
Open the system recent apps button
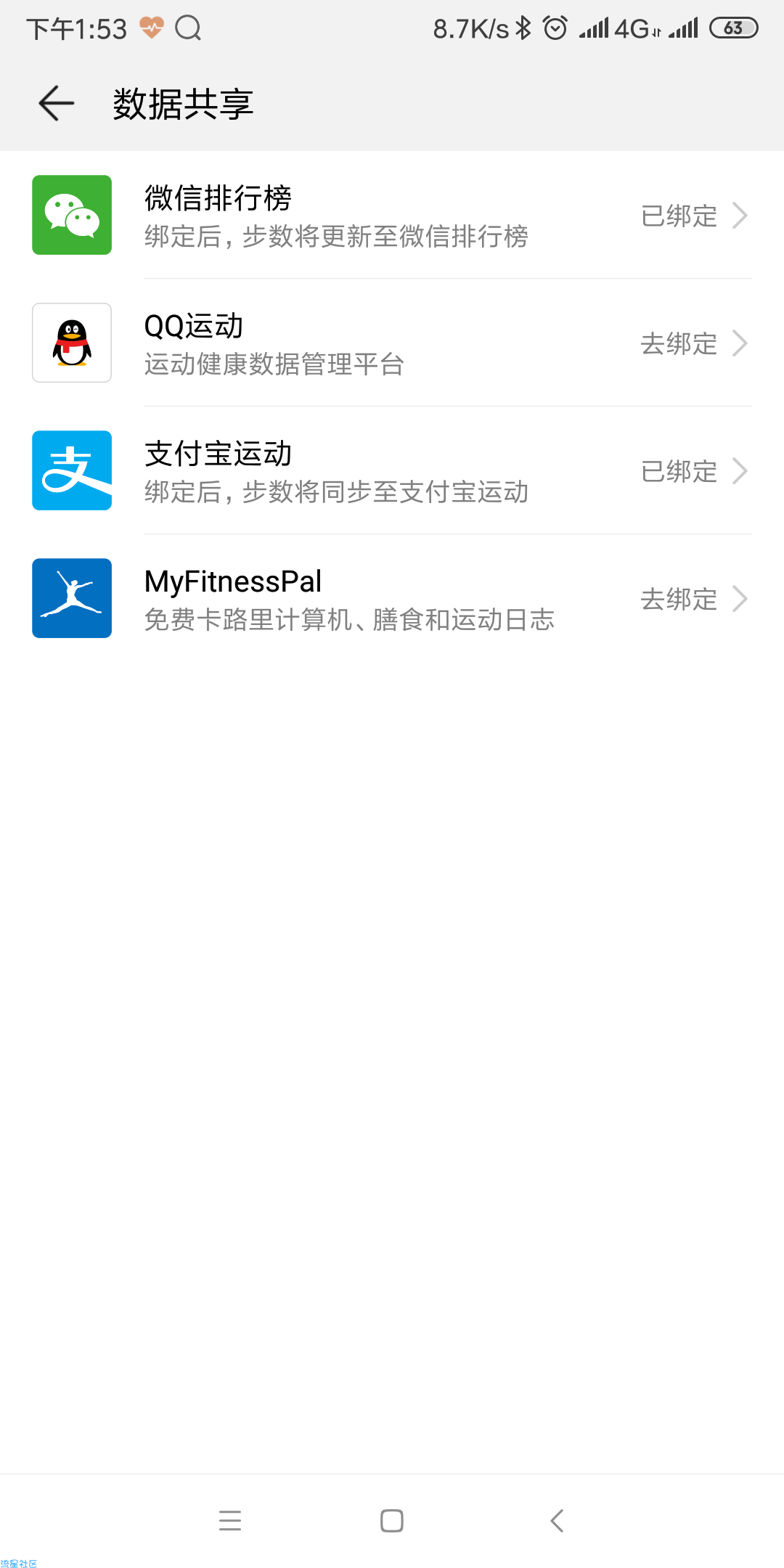(230, 1521)
